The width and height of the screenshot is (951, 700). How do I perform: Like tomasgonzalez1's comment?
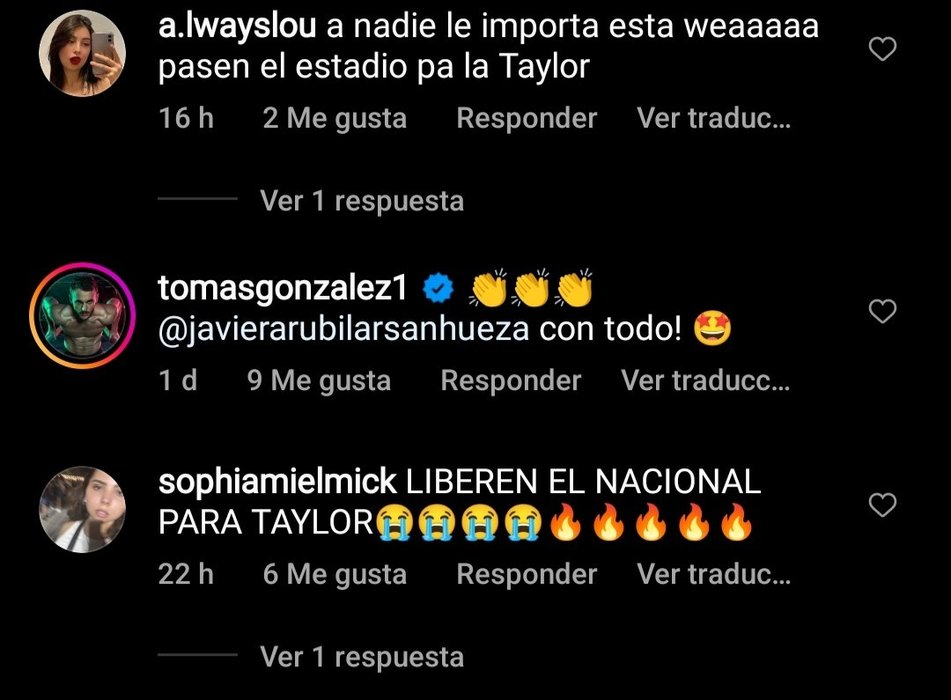pyautogui.click(x=882, y=312)
